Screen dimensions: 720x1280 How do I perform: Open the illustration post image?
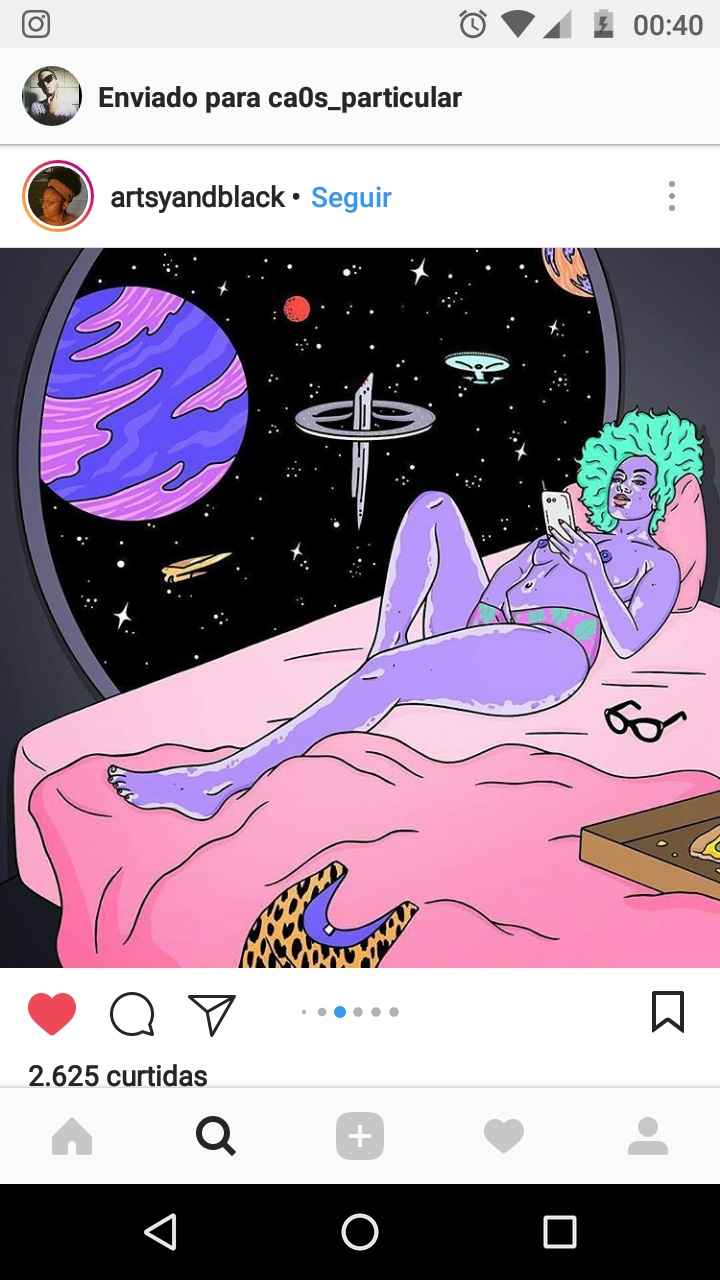click(360, 607)
